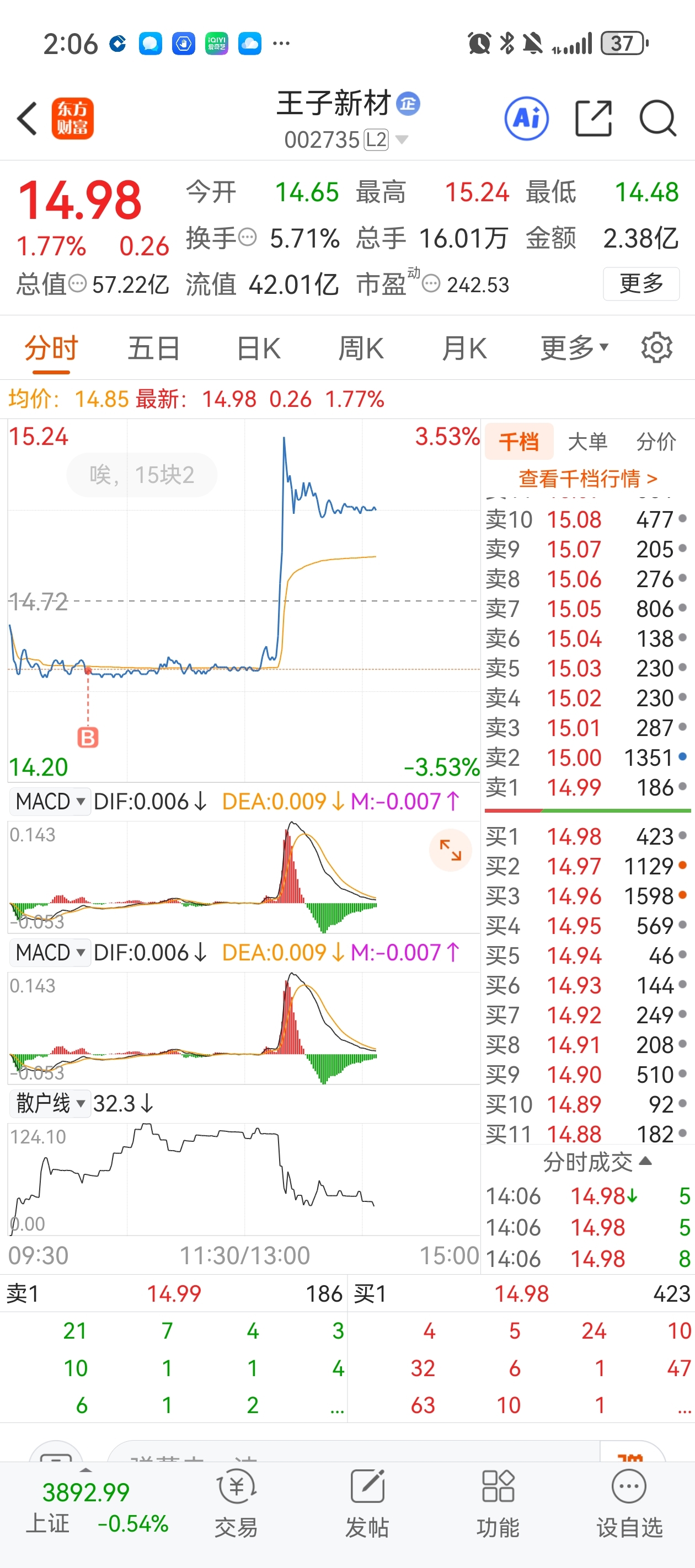Write a post via 发帖
This screenshot has width=695, height=1568.
click(367, 1503)
